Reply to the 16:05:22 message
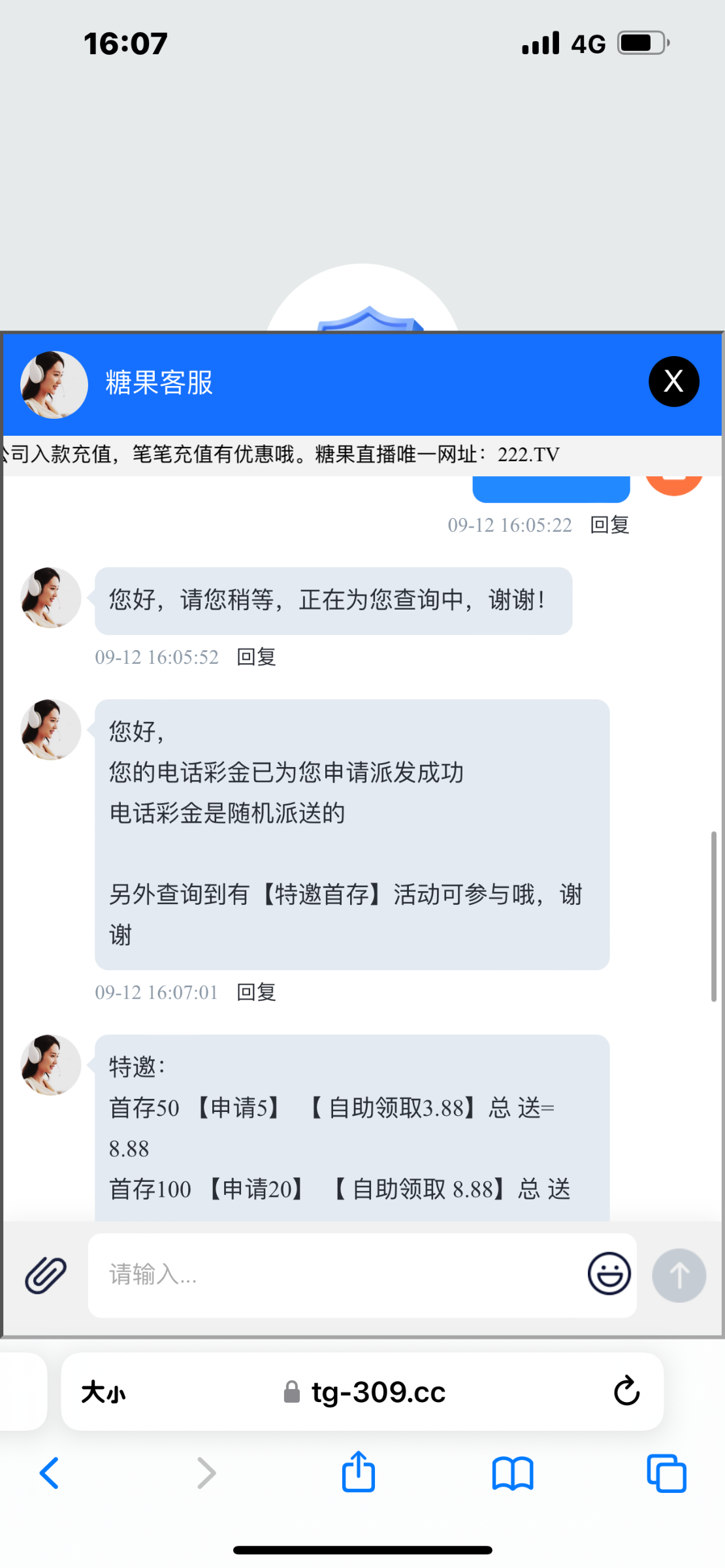 click(609, 525)
